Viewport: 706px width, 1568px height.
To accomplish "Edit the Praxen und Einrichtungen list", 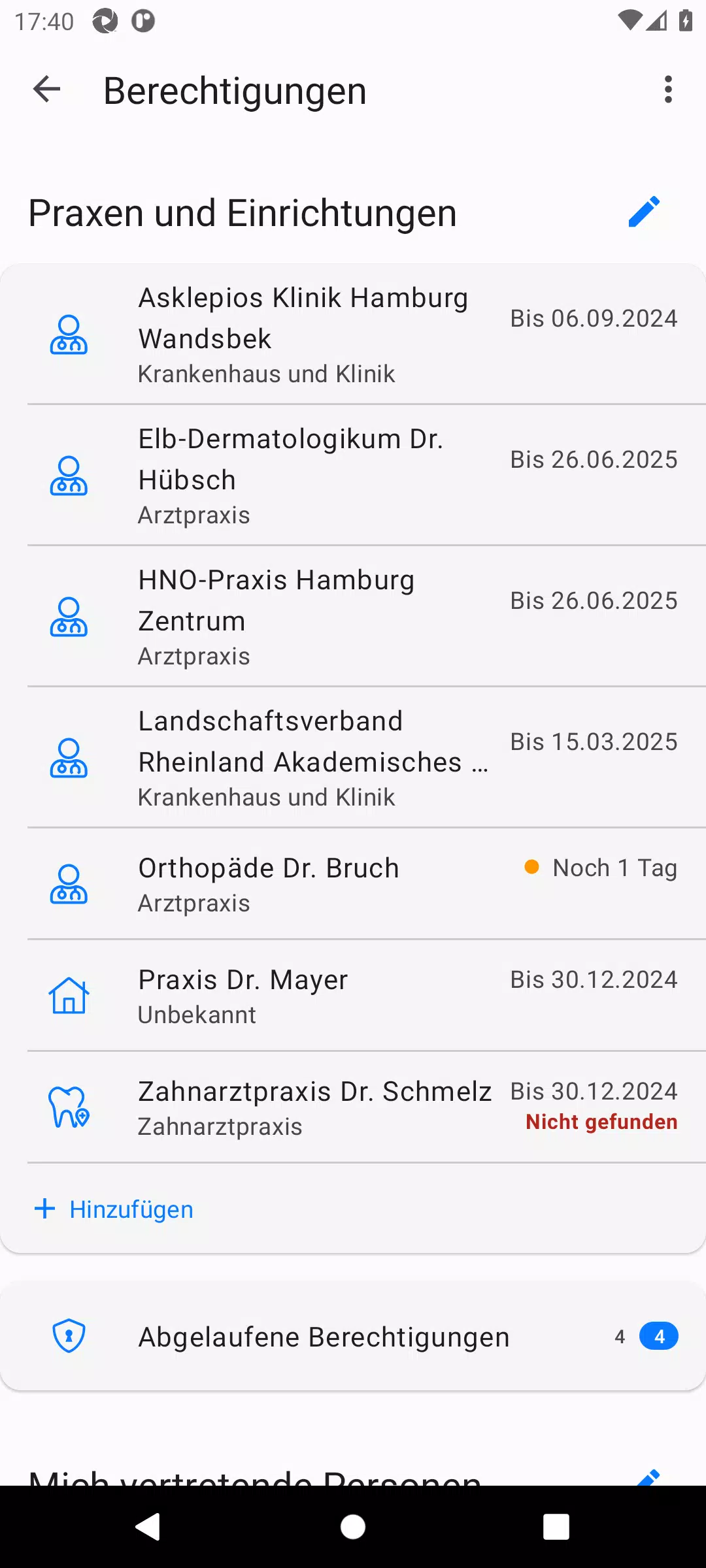I will (x=644, y=212).
